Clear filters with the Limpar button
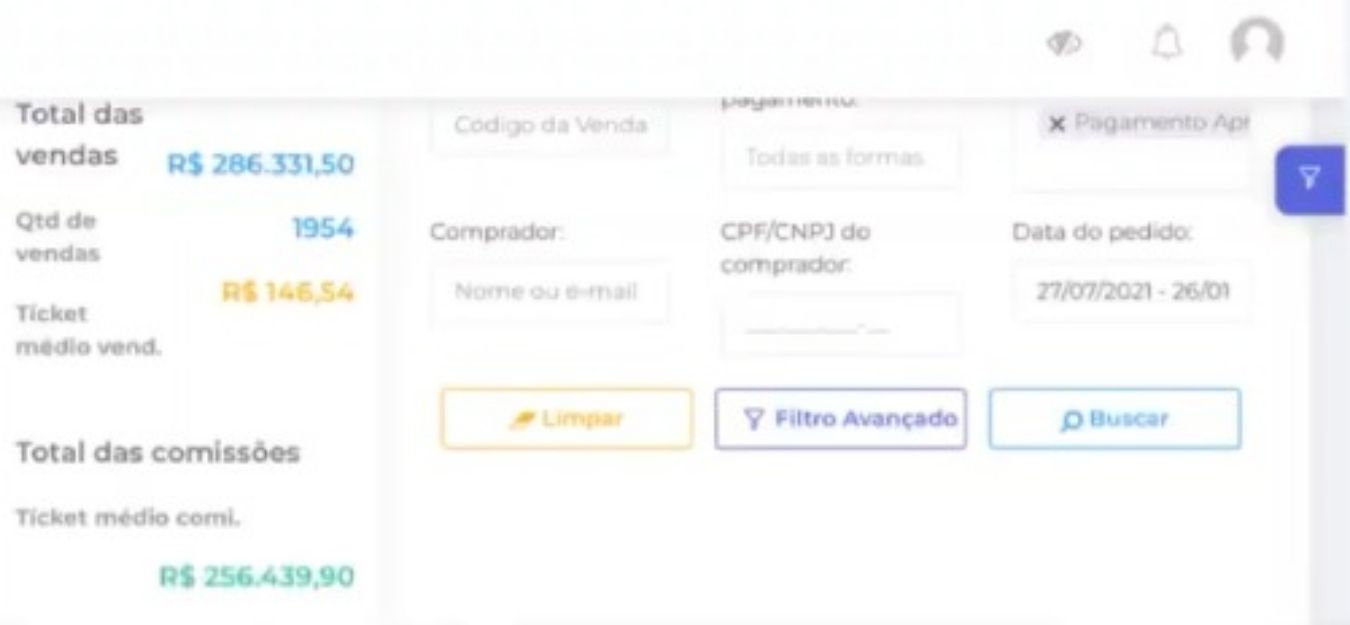Screen dimensions: 1350x625 (x=566, y=419)
